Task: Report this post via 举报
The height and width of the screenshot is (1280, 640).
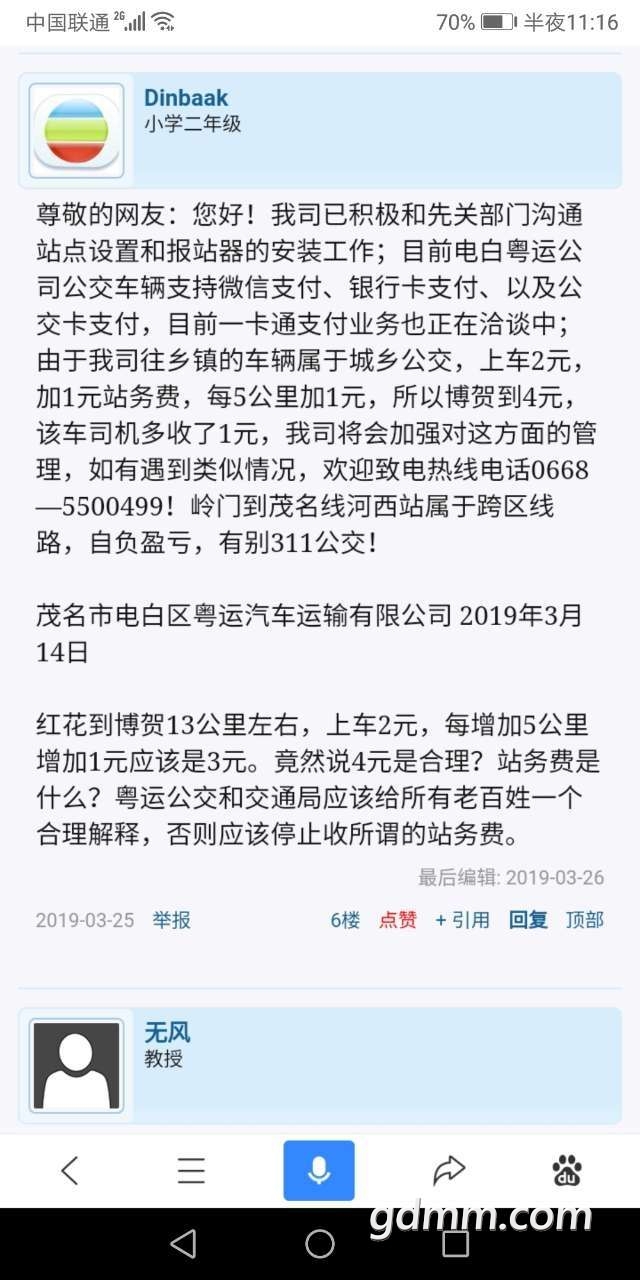Action: pos(171,920)
